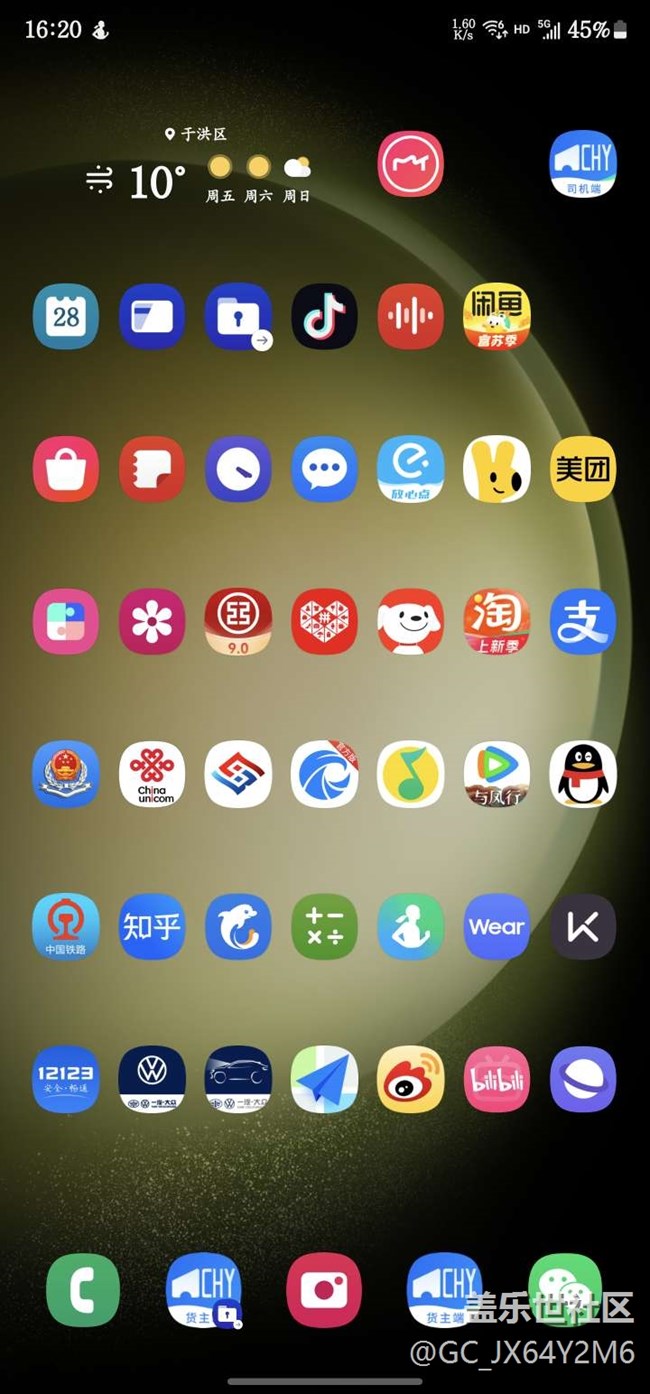650x1394 pixels.
Task: Open the Clock app
Action: (238, 468)
